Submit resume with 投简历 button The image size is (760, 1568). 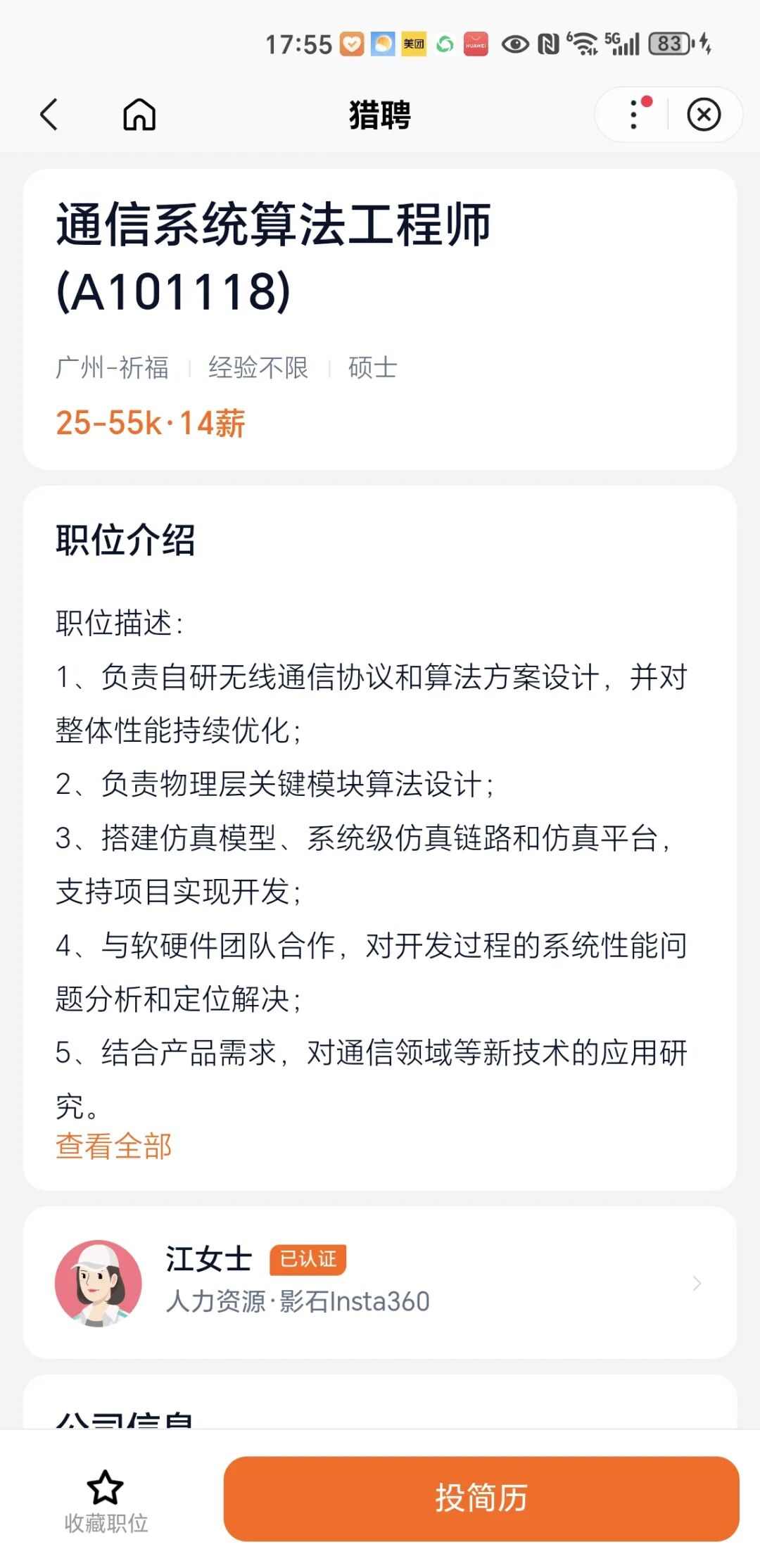click(481, 1498)
